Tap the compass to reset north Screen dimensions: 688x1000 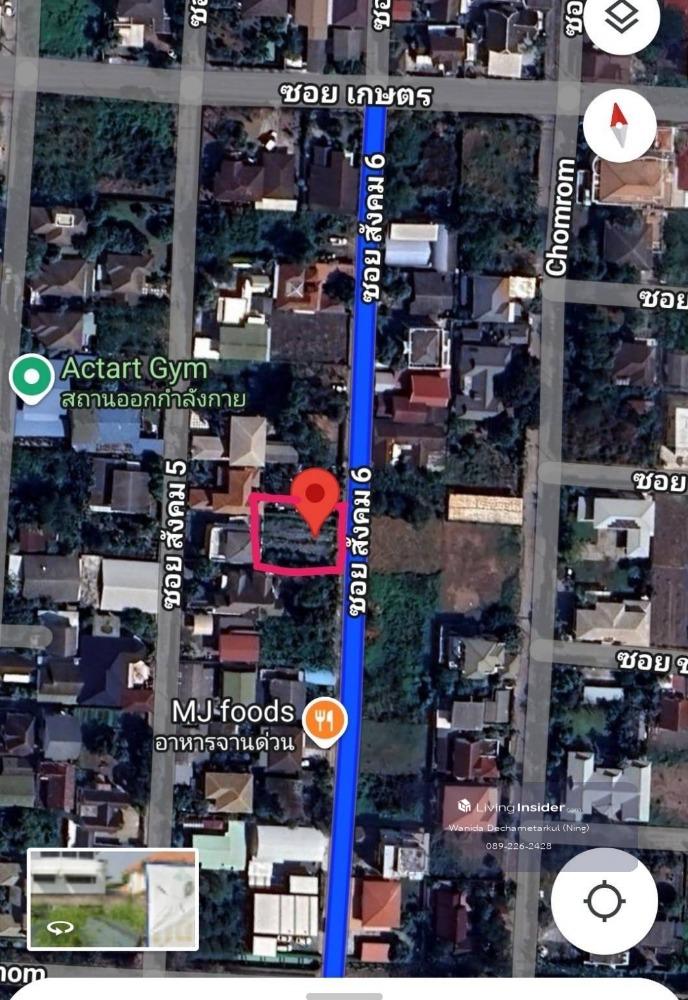(620, 126)
